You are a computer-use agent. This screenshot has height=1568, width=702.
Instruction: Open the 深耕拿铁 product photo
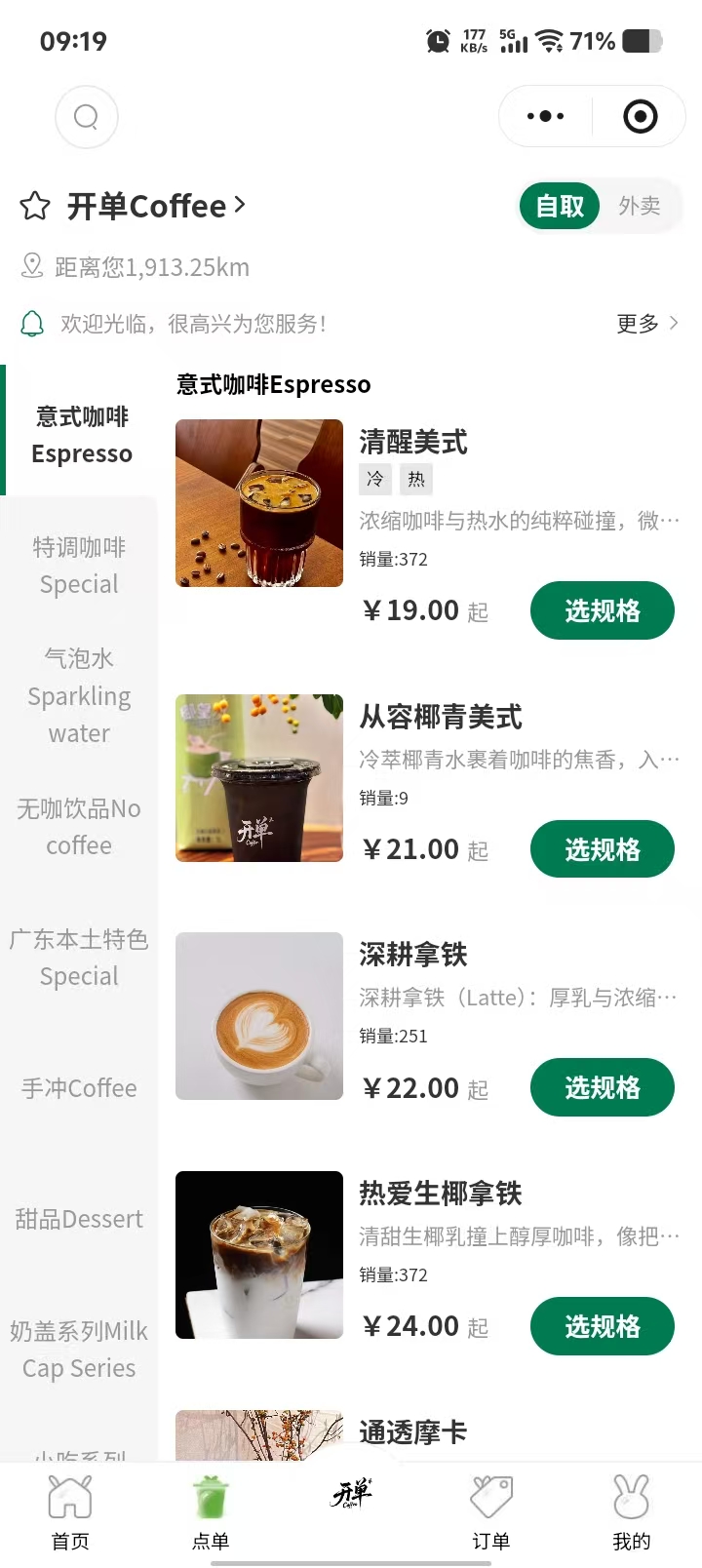point(259,1016)
